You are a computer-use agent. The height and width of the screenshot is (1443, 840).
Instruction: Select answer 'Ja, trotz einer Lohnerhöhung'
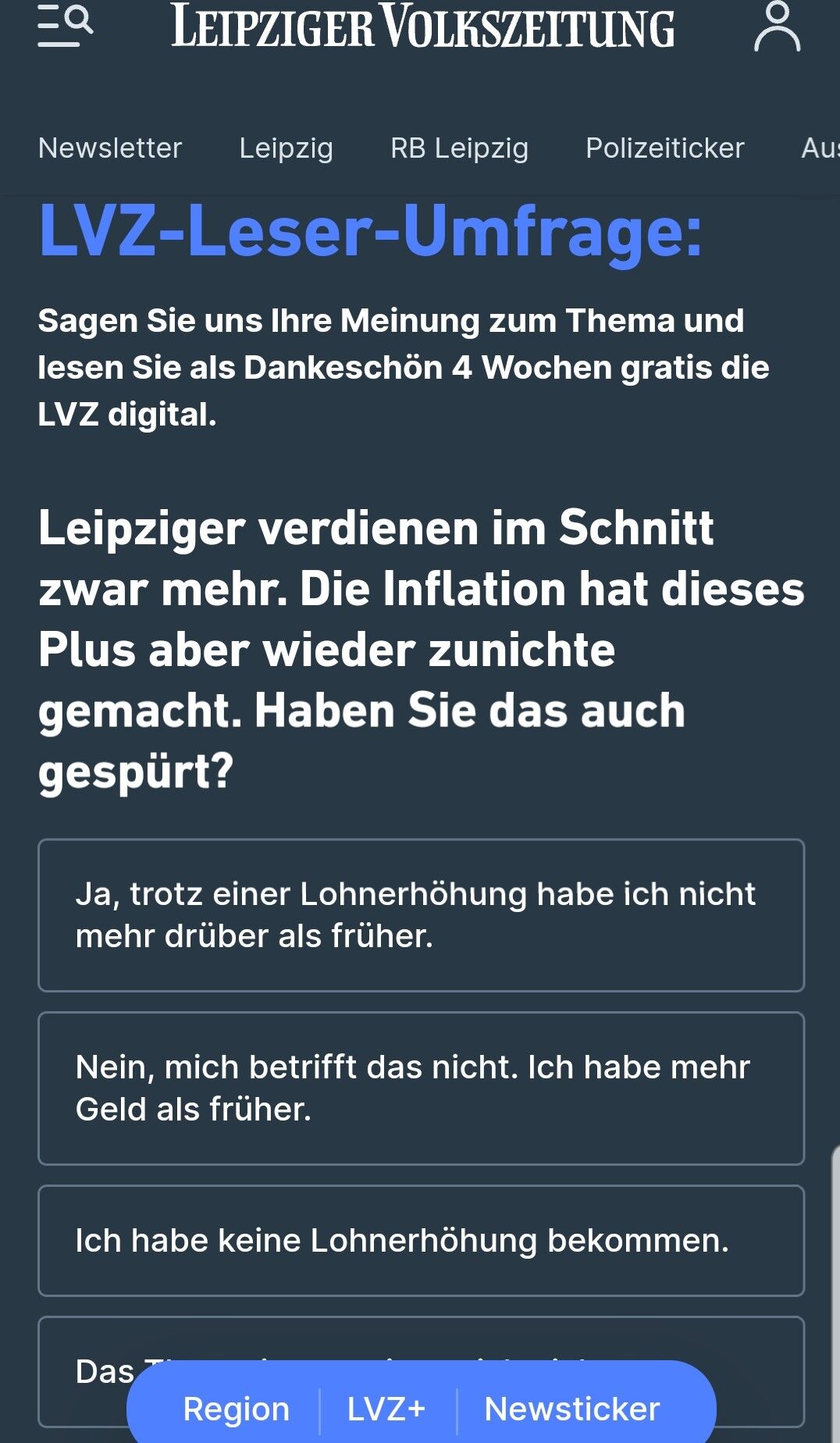[421, 915]
